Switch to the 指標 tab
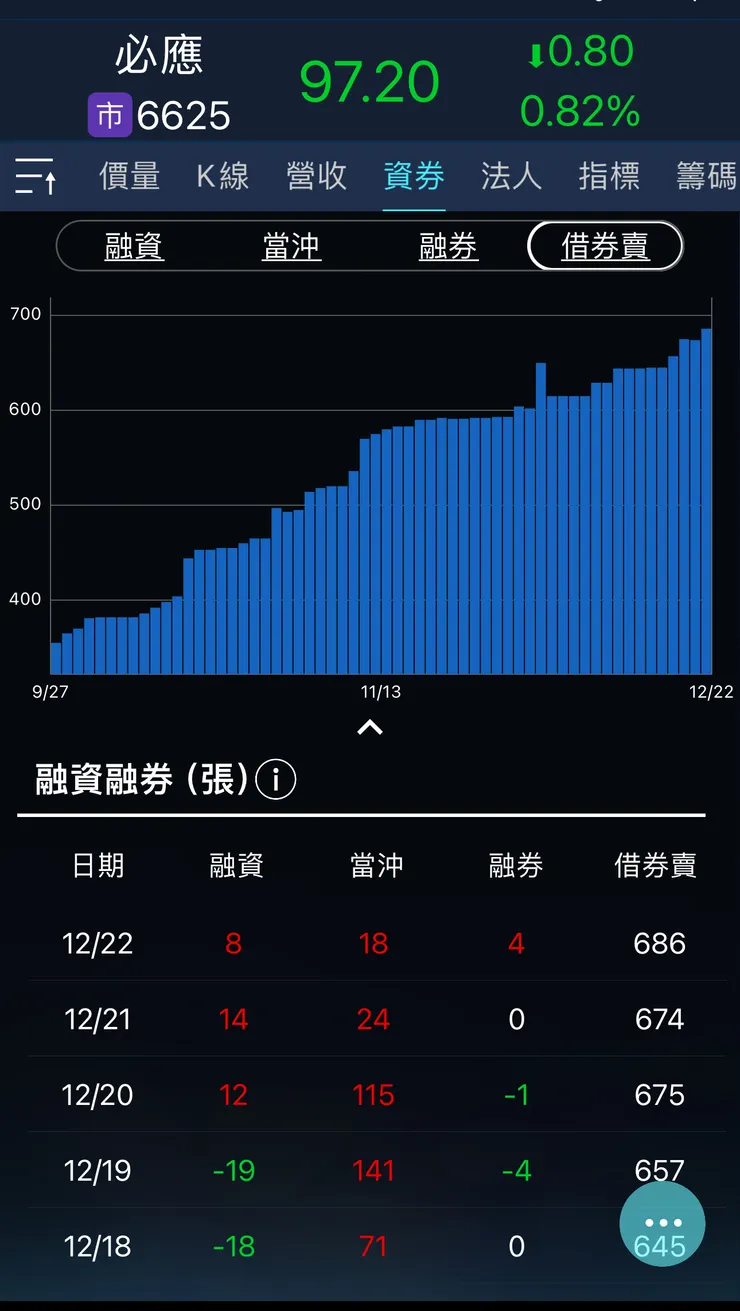Screen dimensions: 740x1311 tap(609, 176)
